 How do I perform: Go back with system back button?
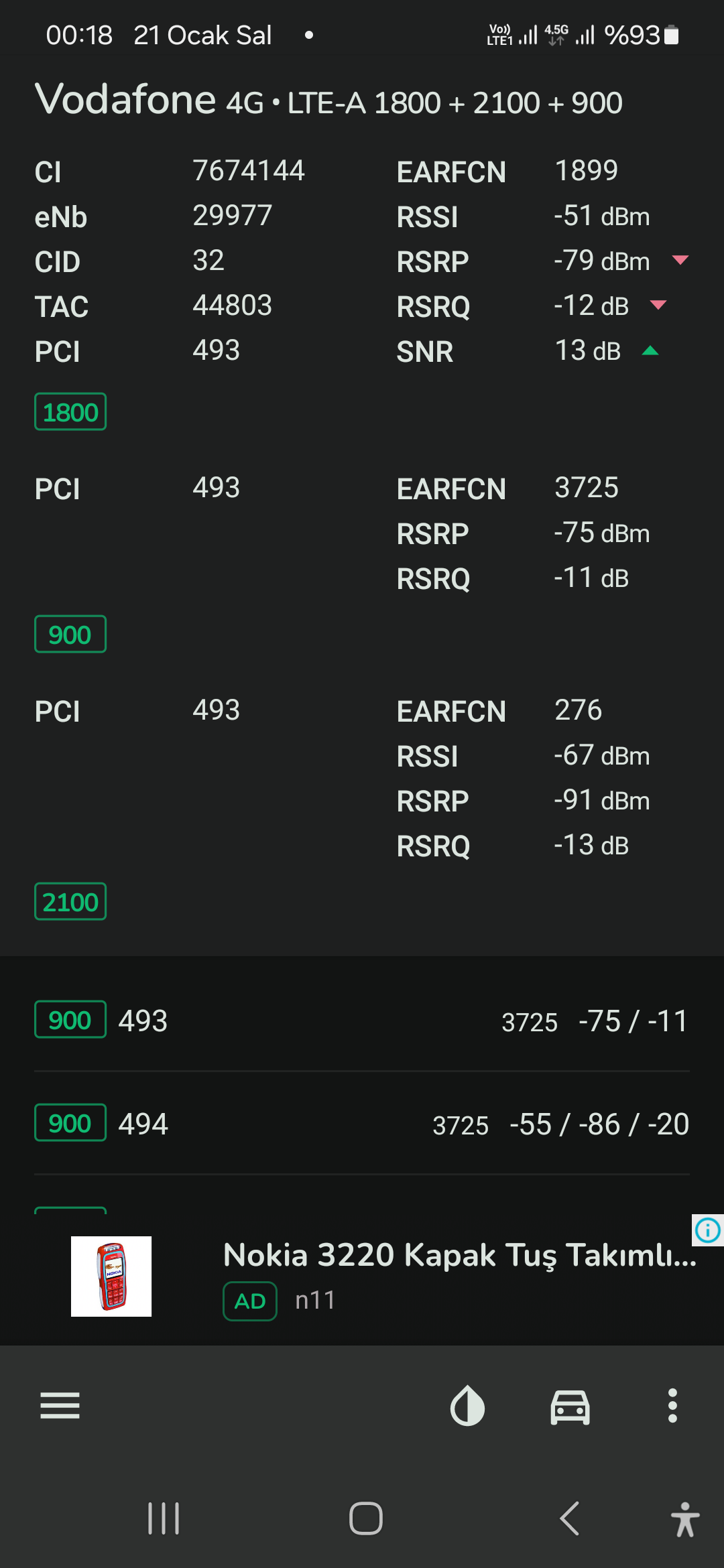click(x=570, y=1518)
